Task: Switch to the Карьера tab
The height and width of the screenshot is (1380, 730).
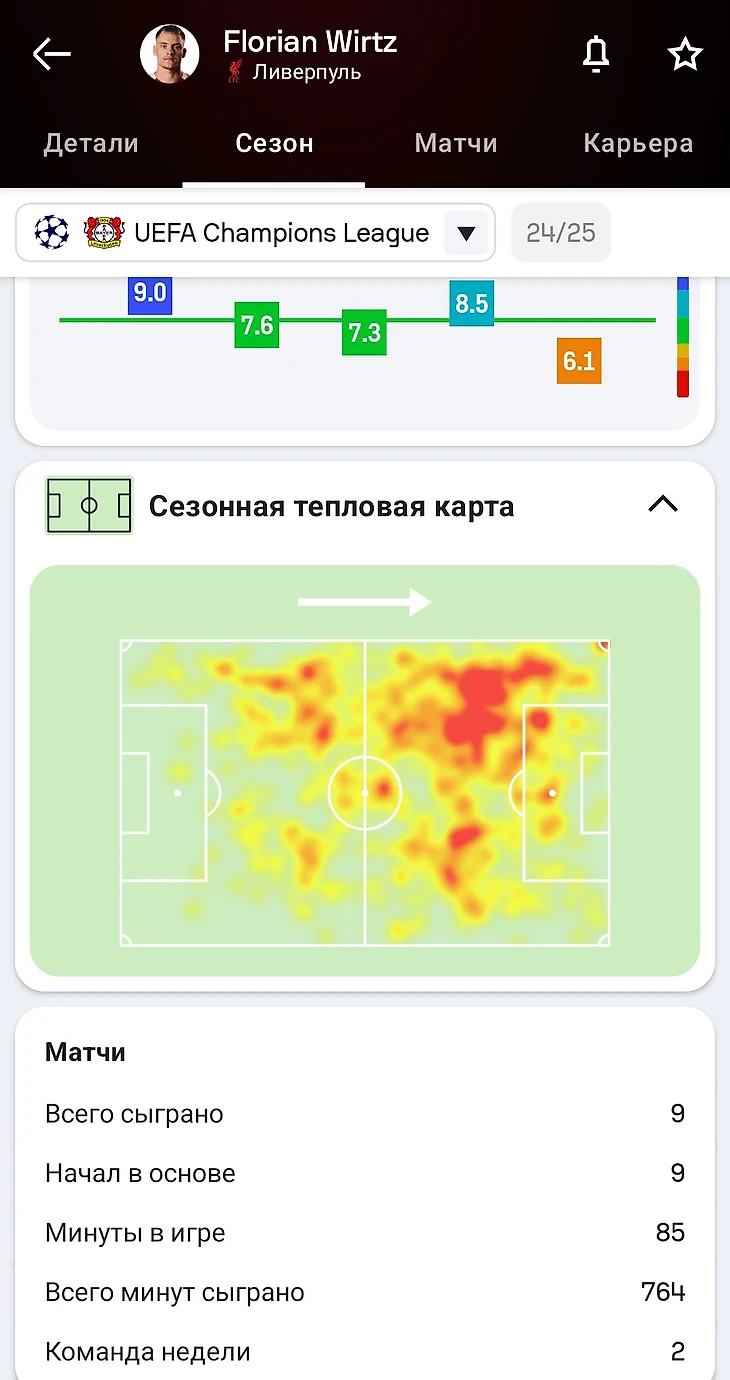Action: [638, 143]
